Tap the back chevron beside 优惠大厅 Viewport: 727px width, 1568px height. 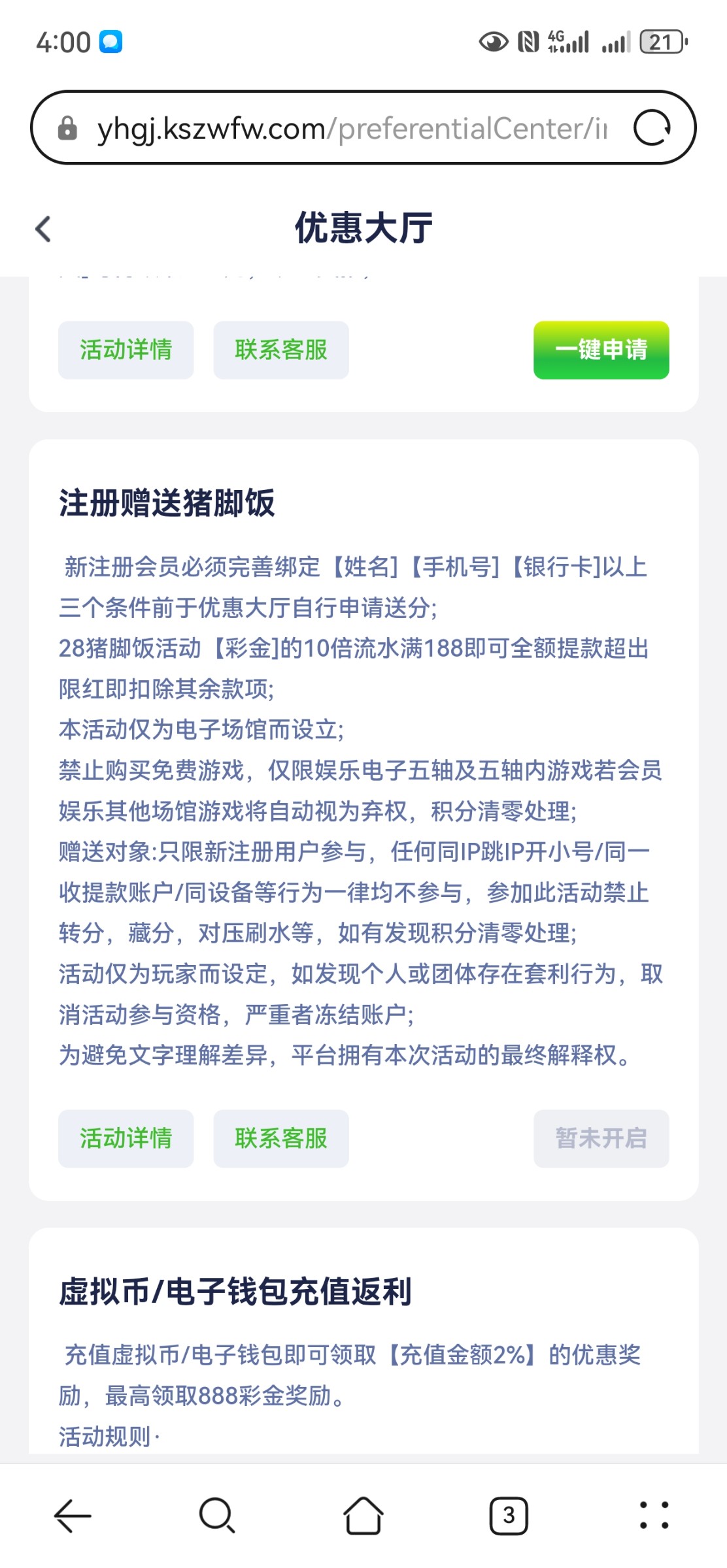click(42, 229)
